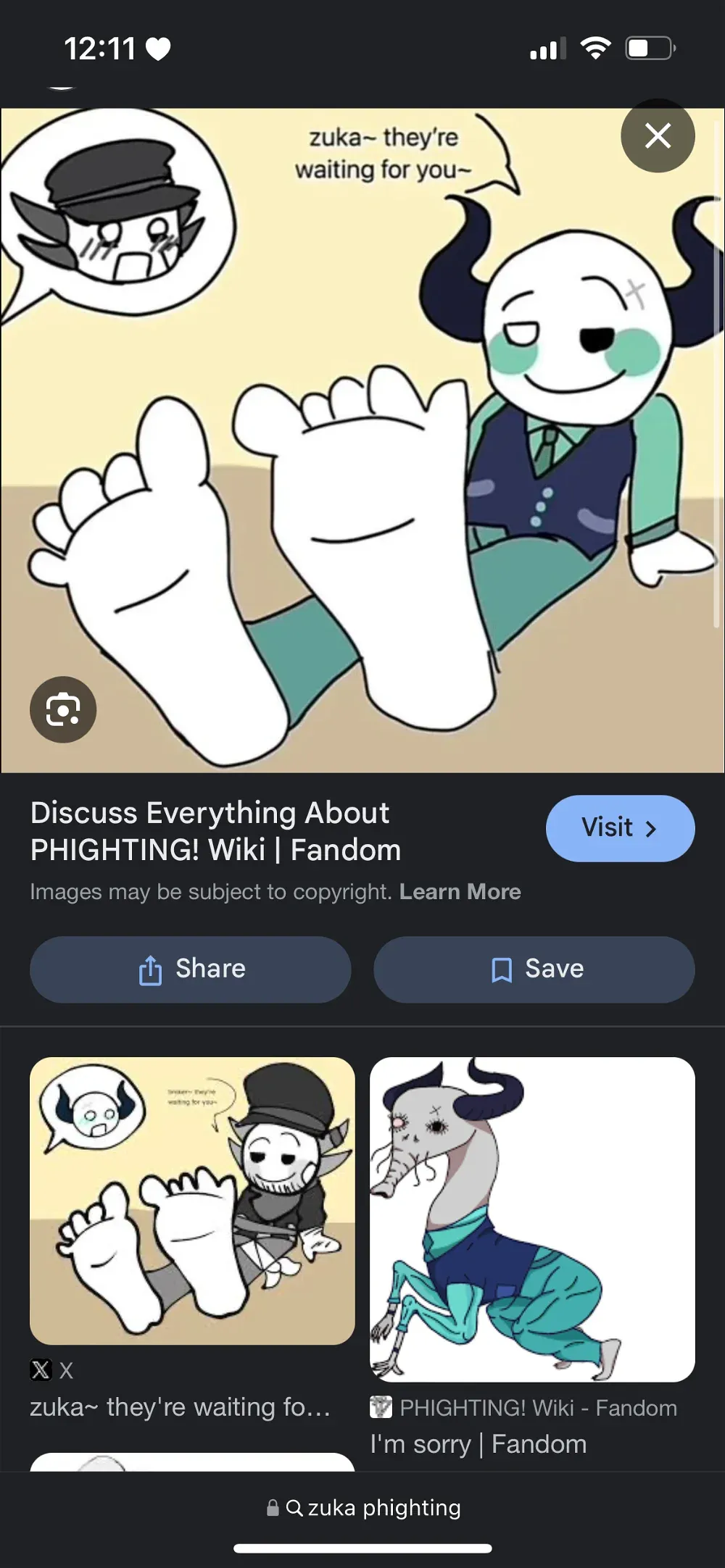Image resolution: width=725 pixels, height=1568 pixels.
Task: Open the related X image result
Action: [192, 1201]
